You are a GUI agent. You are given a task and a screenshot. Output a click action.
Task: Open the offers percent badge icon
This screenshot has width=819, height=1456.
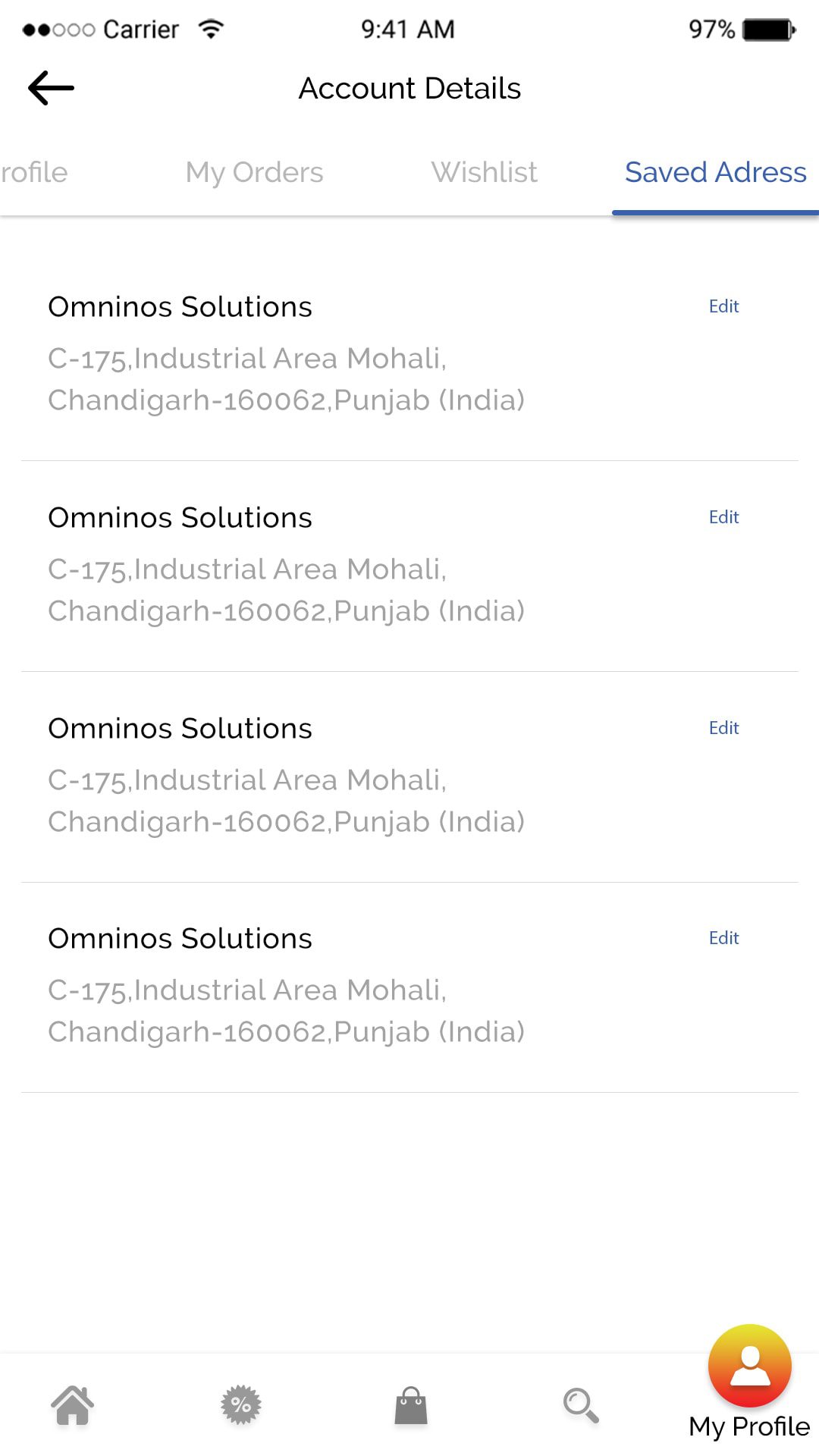click(241, 1405)
